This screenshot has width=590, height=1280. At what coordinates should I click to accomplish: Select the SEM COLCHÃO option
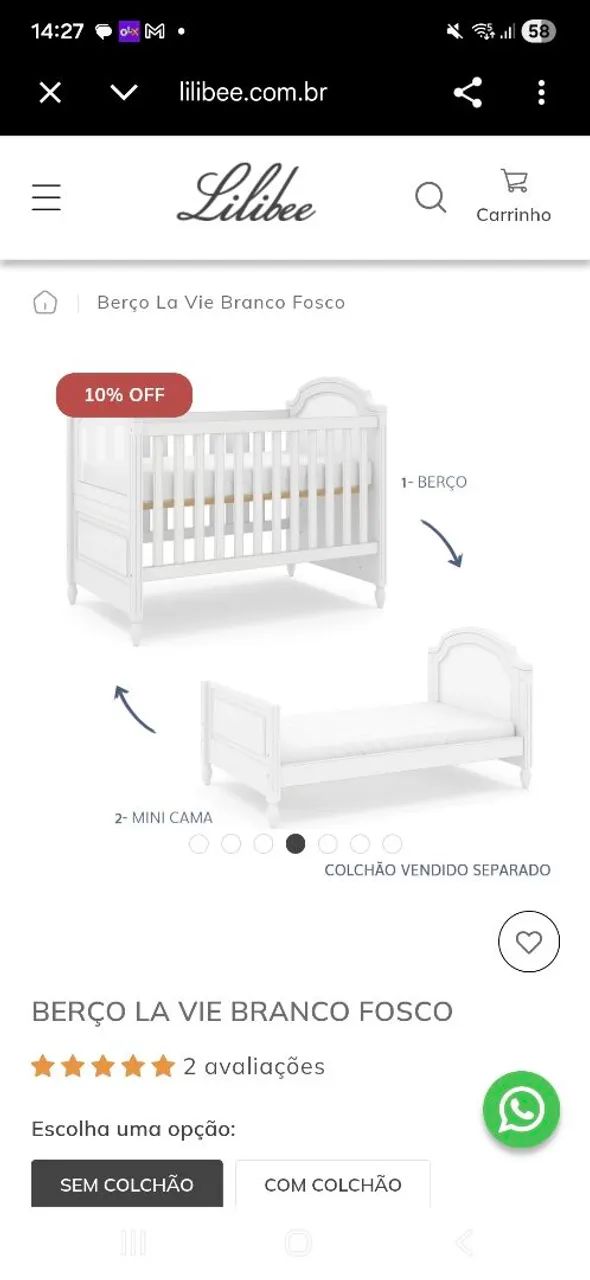pyautogui.click(x=127, y=1184)
